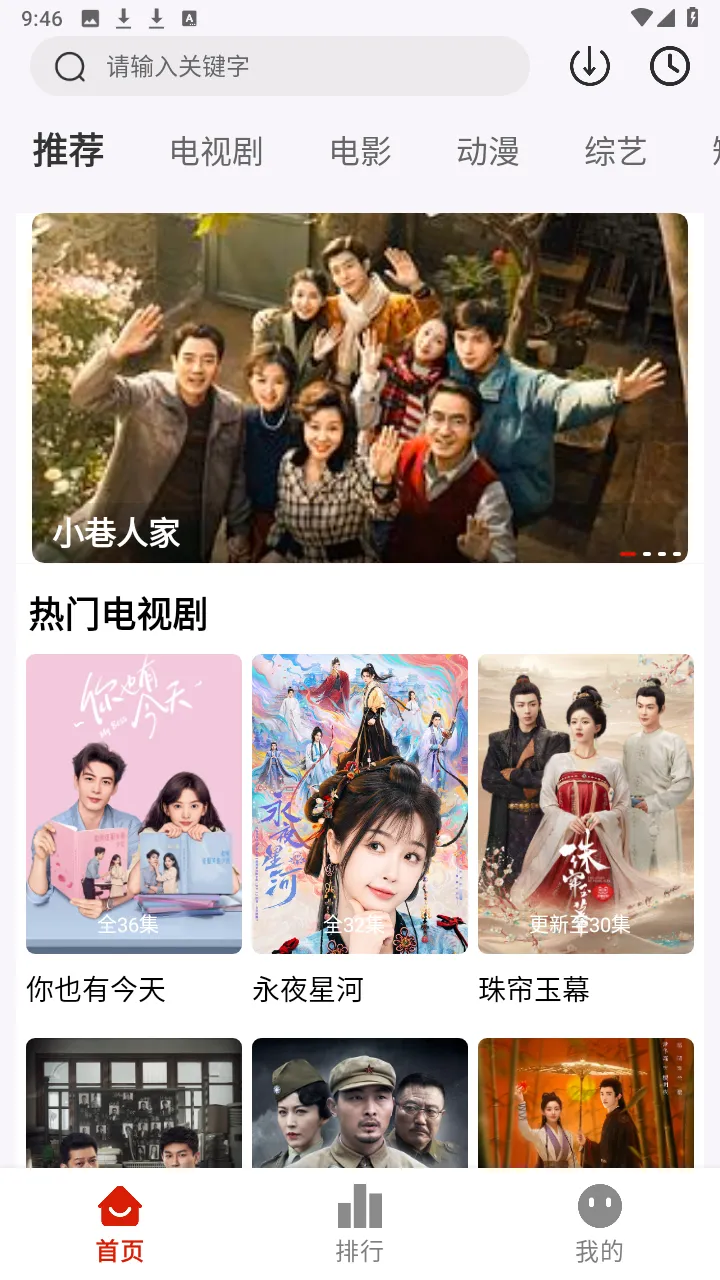Go to the 我的 profile tab
The image size is (720, 1280).
[600, 1224]
